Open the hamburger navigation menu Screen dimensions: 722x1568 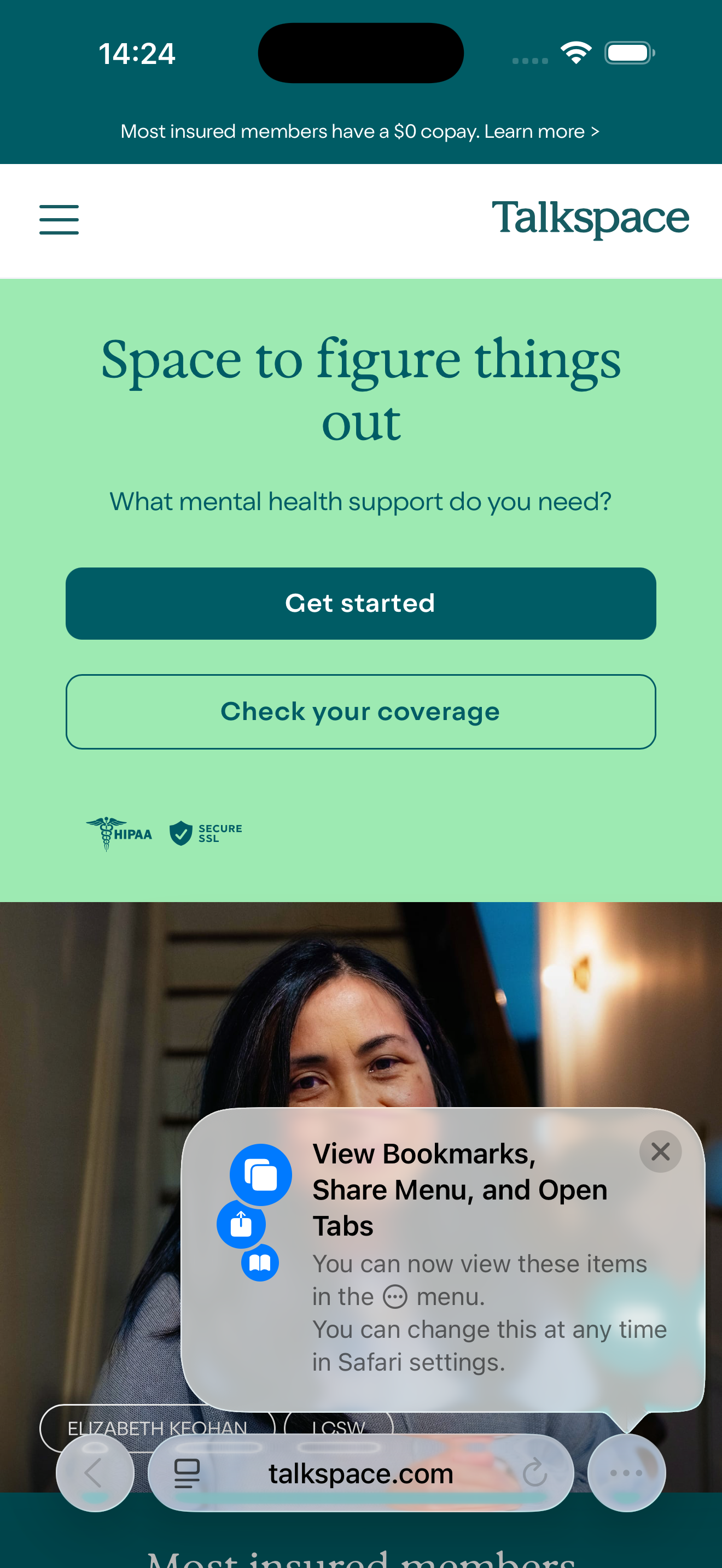(59, 220)
